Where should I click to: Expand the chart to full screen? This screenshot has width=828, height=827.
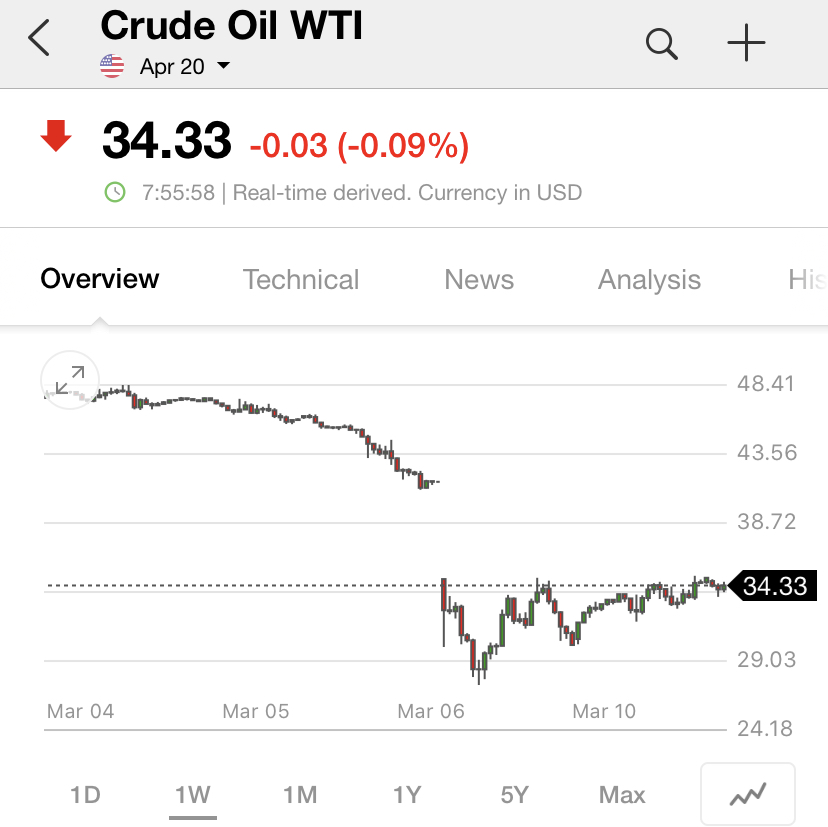(x=70, y=380)
